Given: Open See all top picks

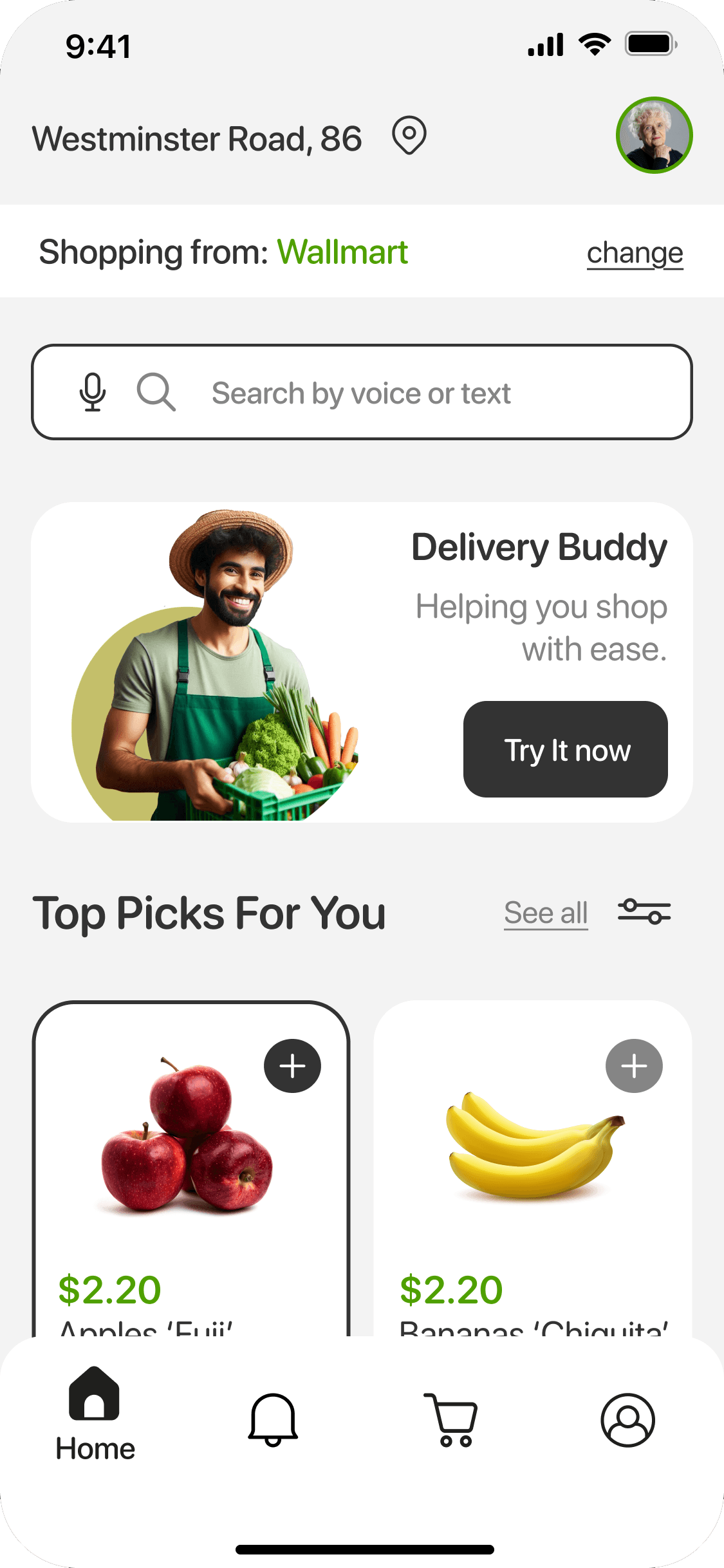Looking at the screenshot, I should [546, 913].
